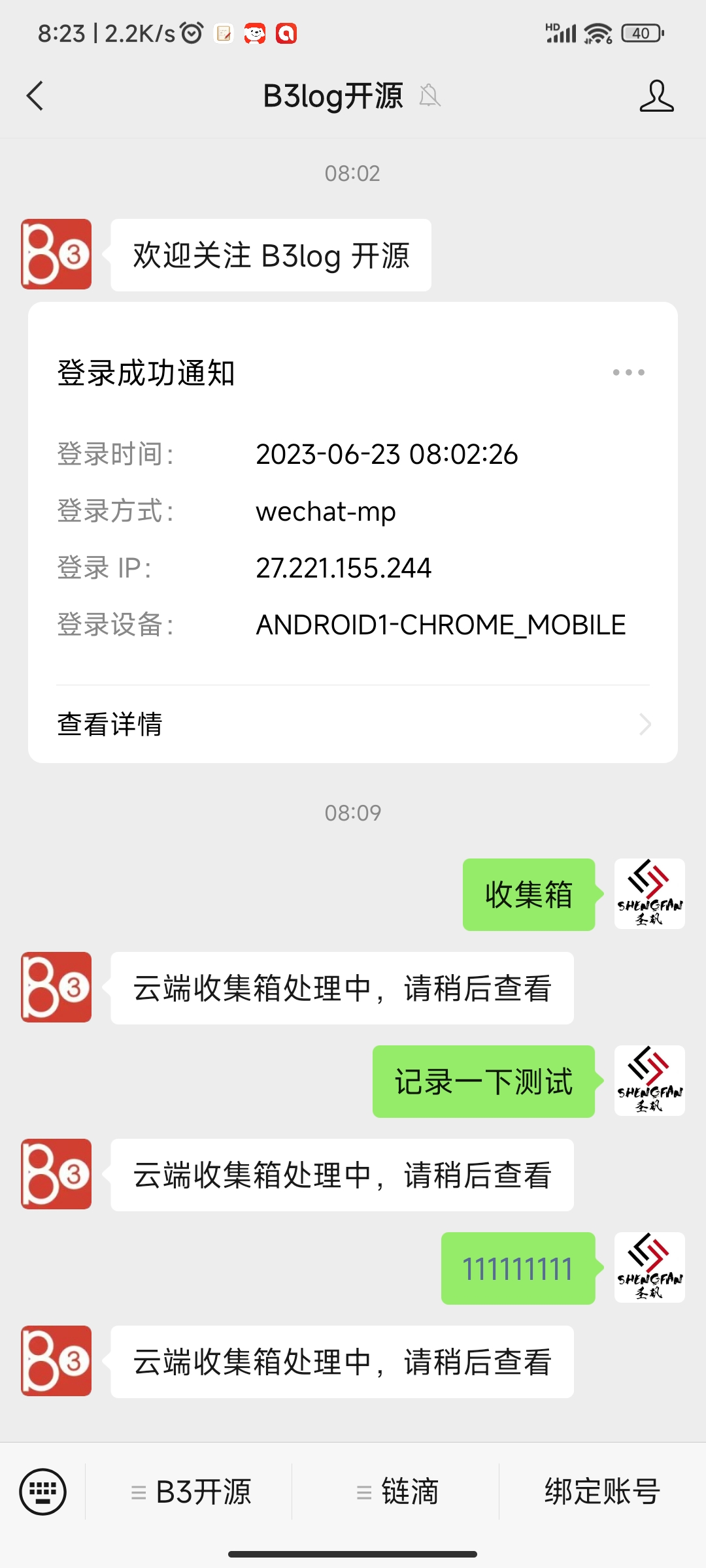
Task: Tap the B3log开源 chat title
Action: (333, 95)
